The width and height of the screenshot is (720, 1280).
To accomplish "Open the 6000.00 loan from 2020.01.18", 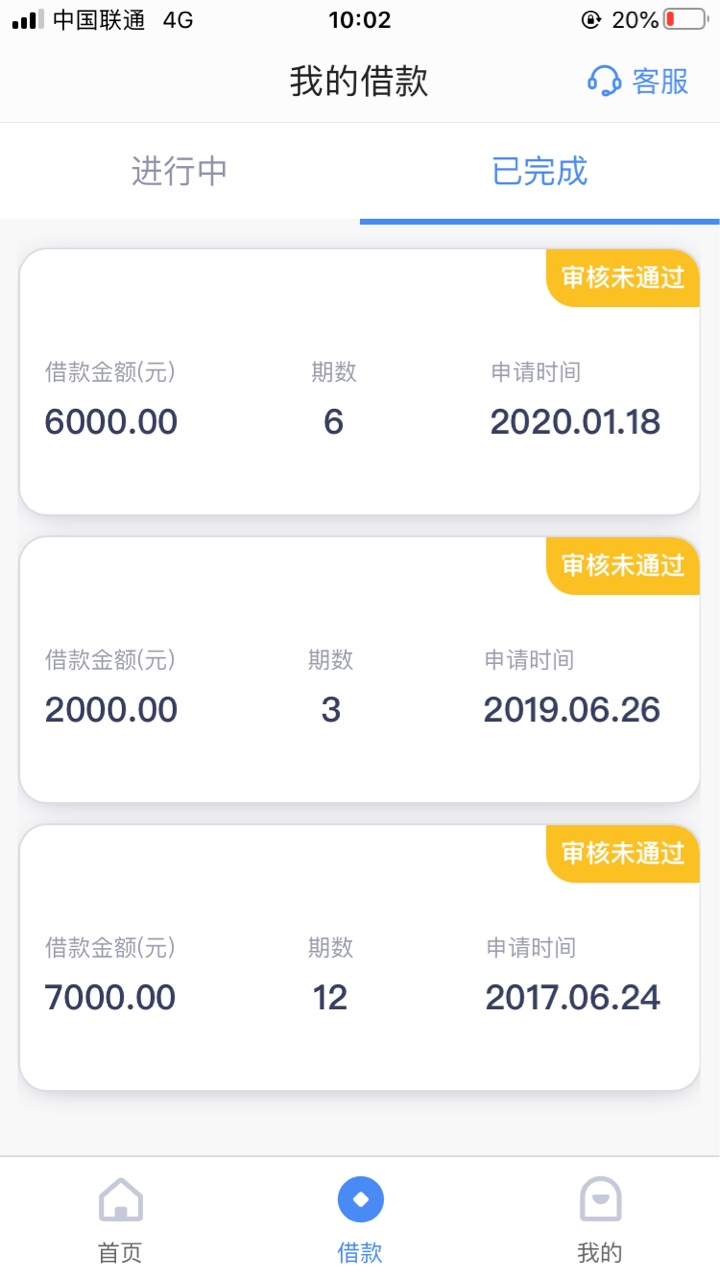I will [x=360, y=382].
